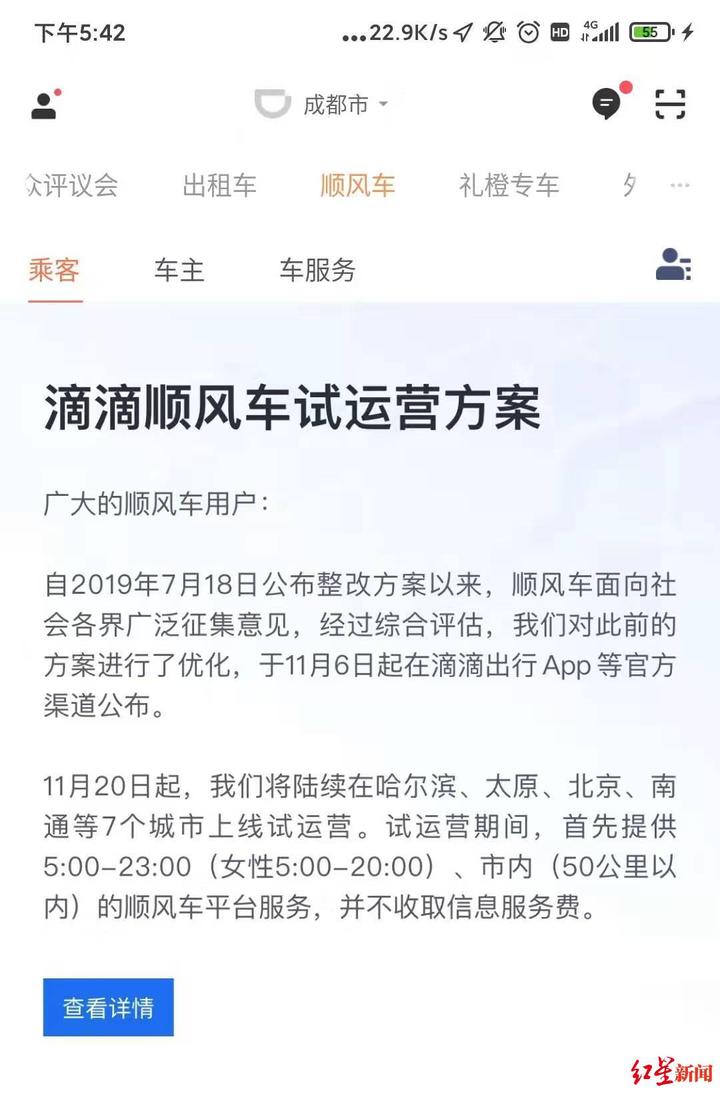Select the 顺风车 tab
The image size is (720, 1101).
pos(357,185)
